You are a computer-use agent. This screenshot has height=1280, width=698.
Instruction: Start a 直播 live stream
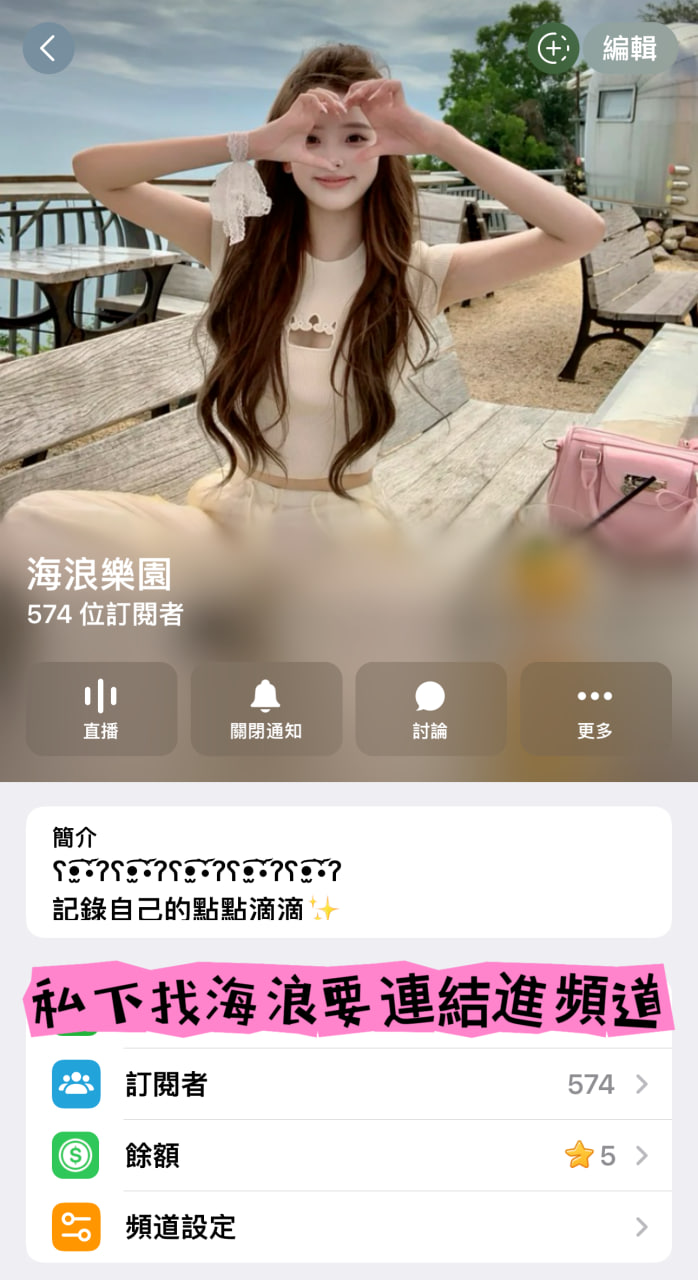[x=101, y=708]
